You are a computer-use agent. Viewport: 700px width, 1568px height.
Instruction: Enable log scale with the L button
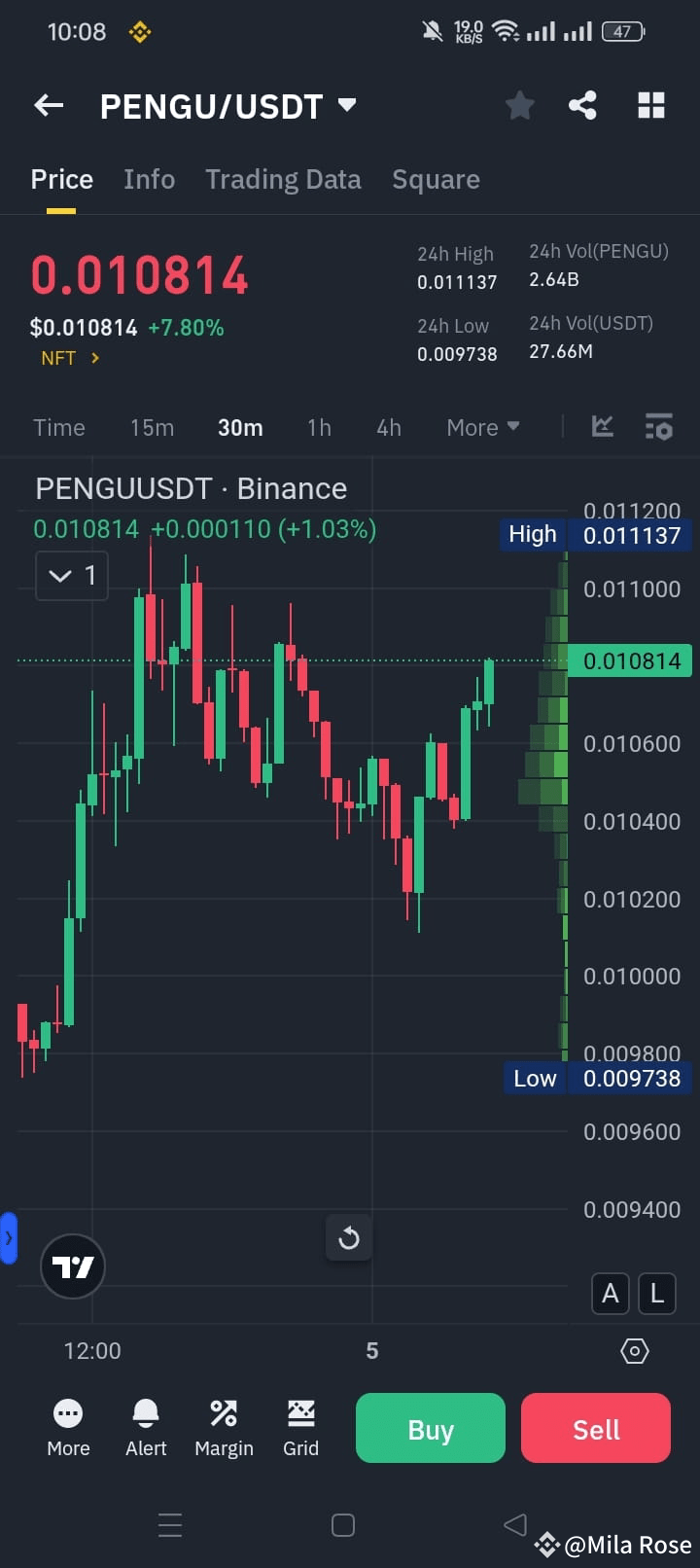point(656,1294)
